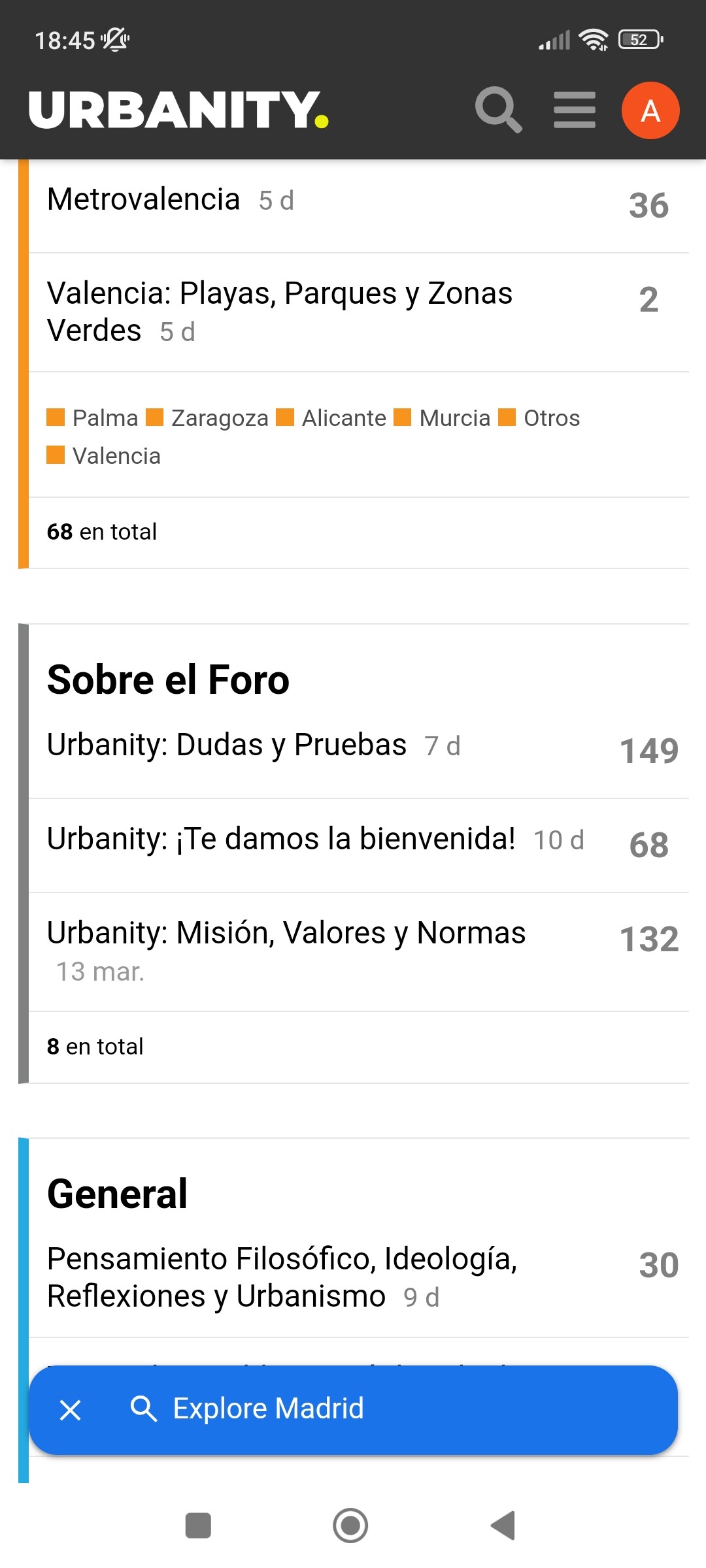The image size is (706, 1568).
Task: Open the user avatar A menu
Action: coord(650,110)
